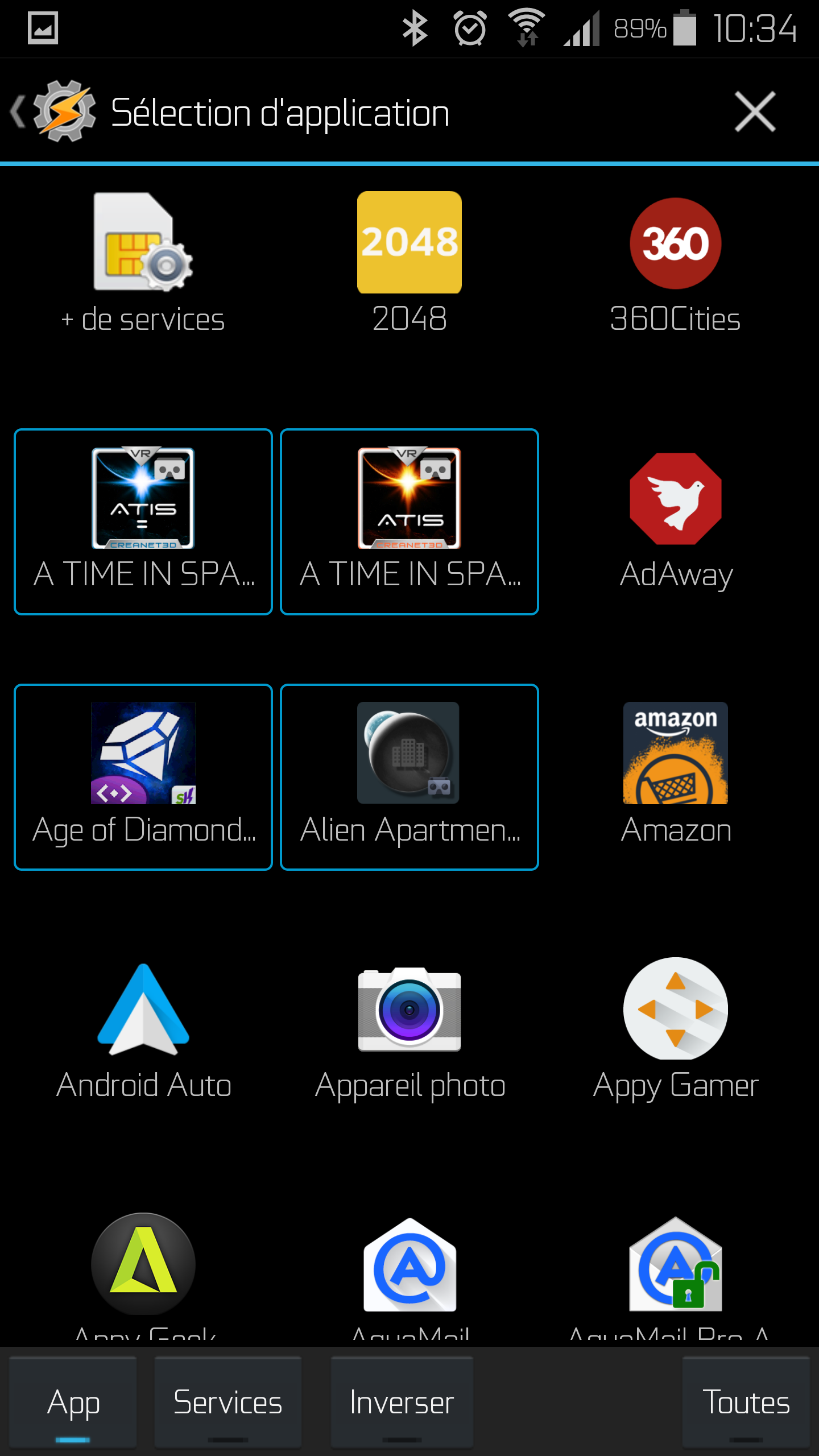Select the Appy Gamer app
Viewport: 819px width, 1456px height.
pyautogui.click(x=675, y=1031)
